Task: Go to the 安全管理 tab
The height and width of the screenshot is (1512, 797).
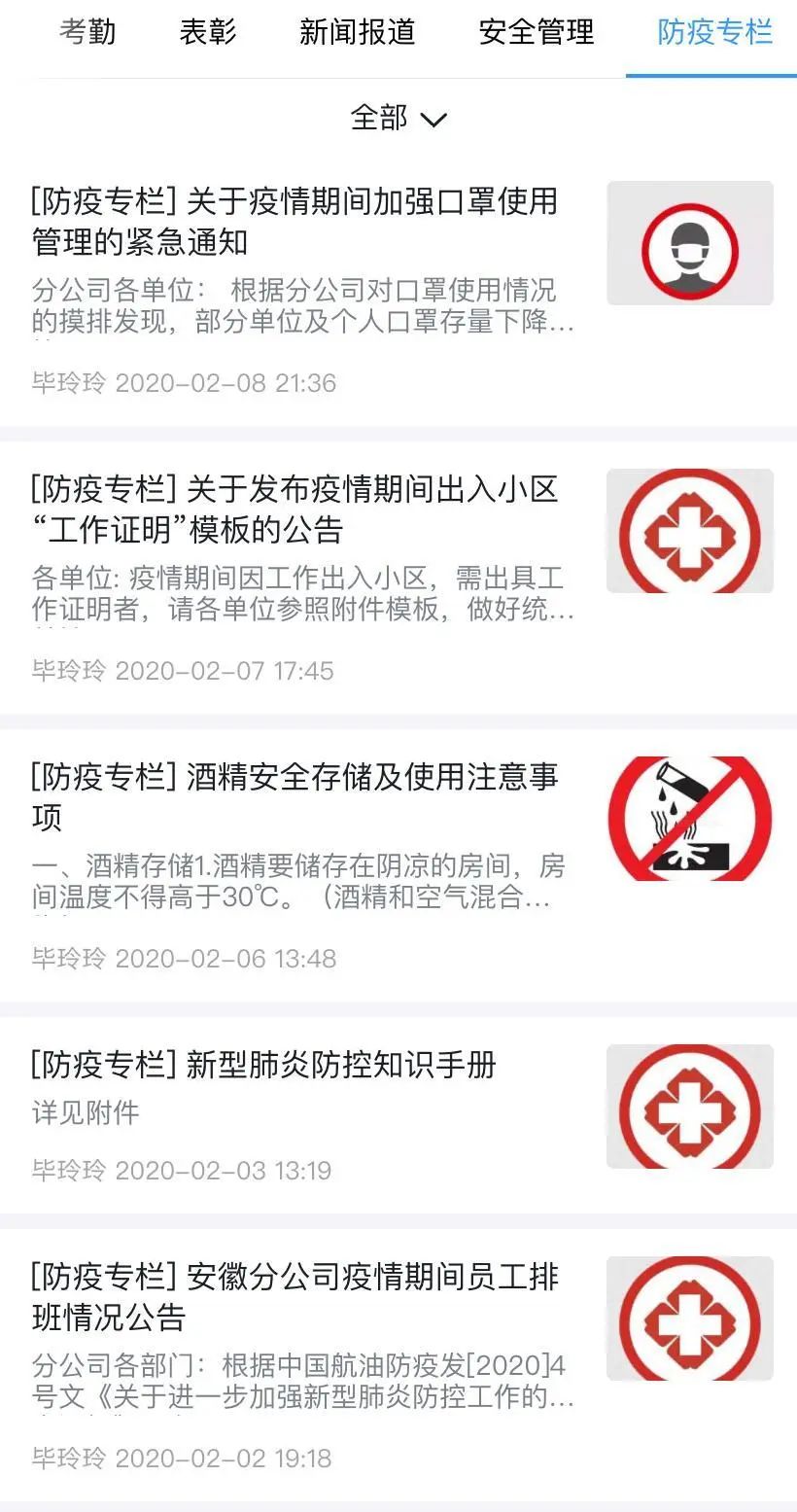Action: pyautogui.click(x=537, y=32)
